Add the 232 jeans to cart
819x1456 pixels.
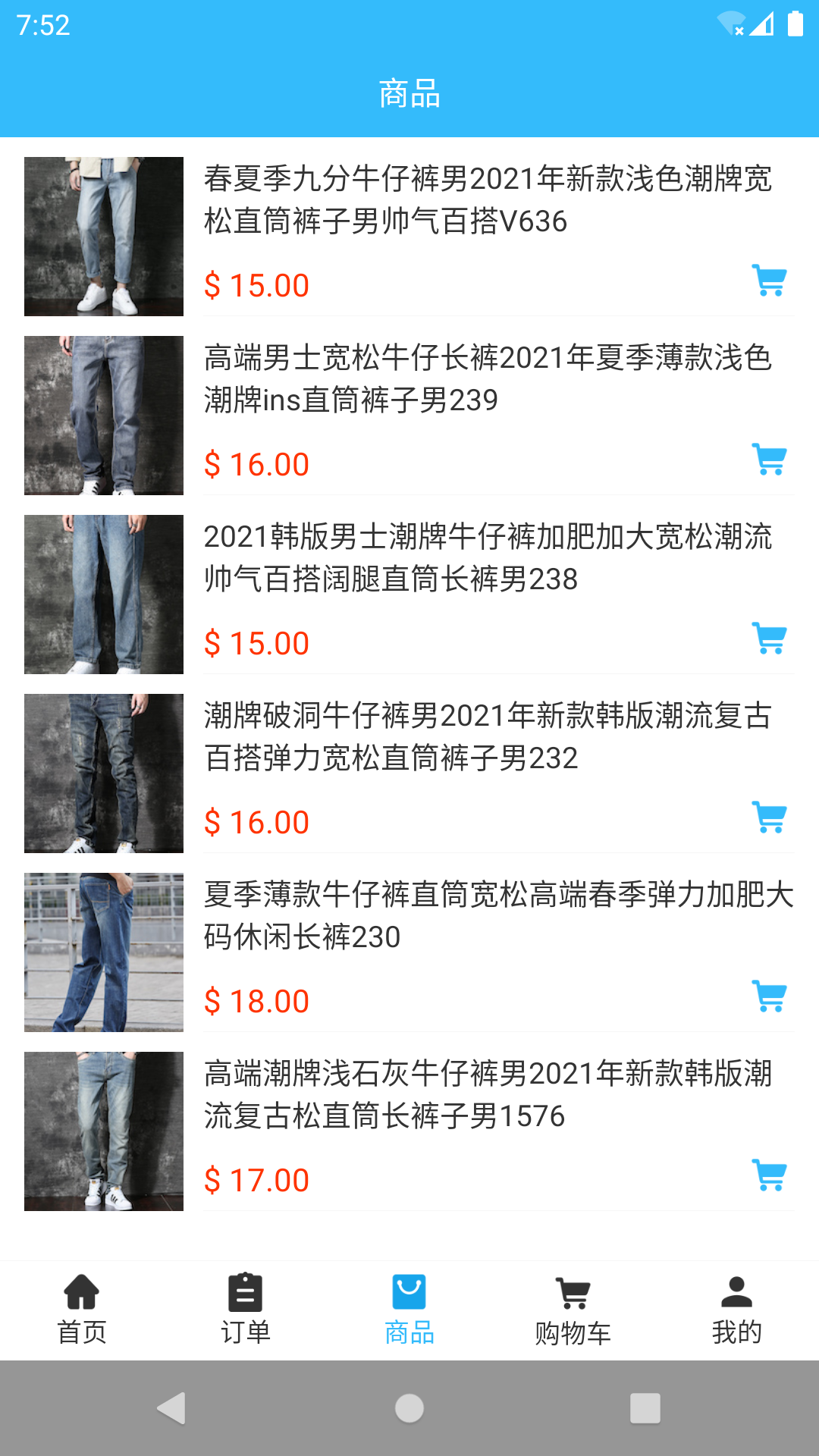click(770, 817)
